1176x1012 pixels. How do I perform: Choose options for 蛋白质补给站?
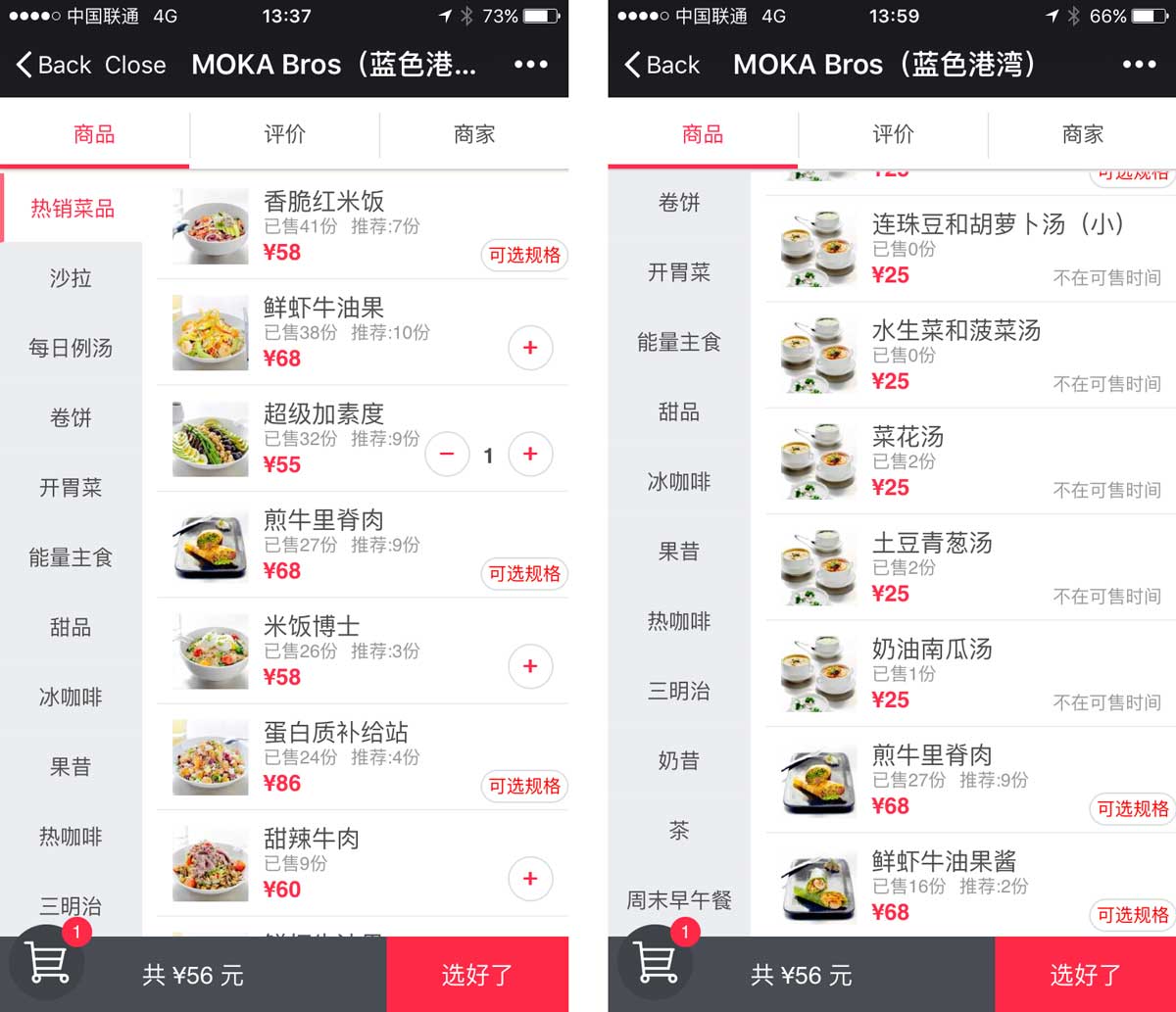[x=524, y=786]
